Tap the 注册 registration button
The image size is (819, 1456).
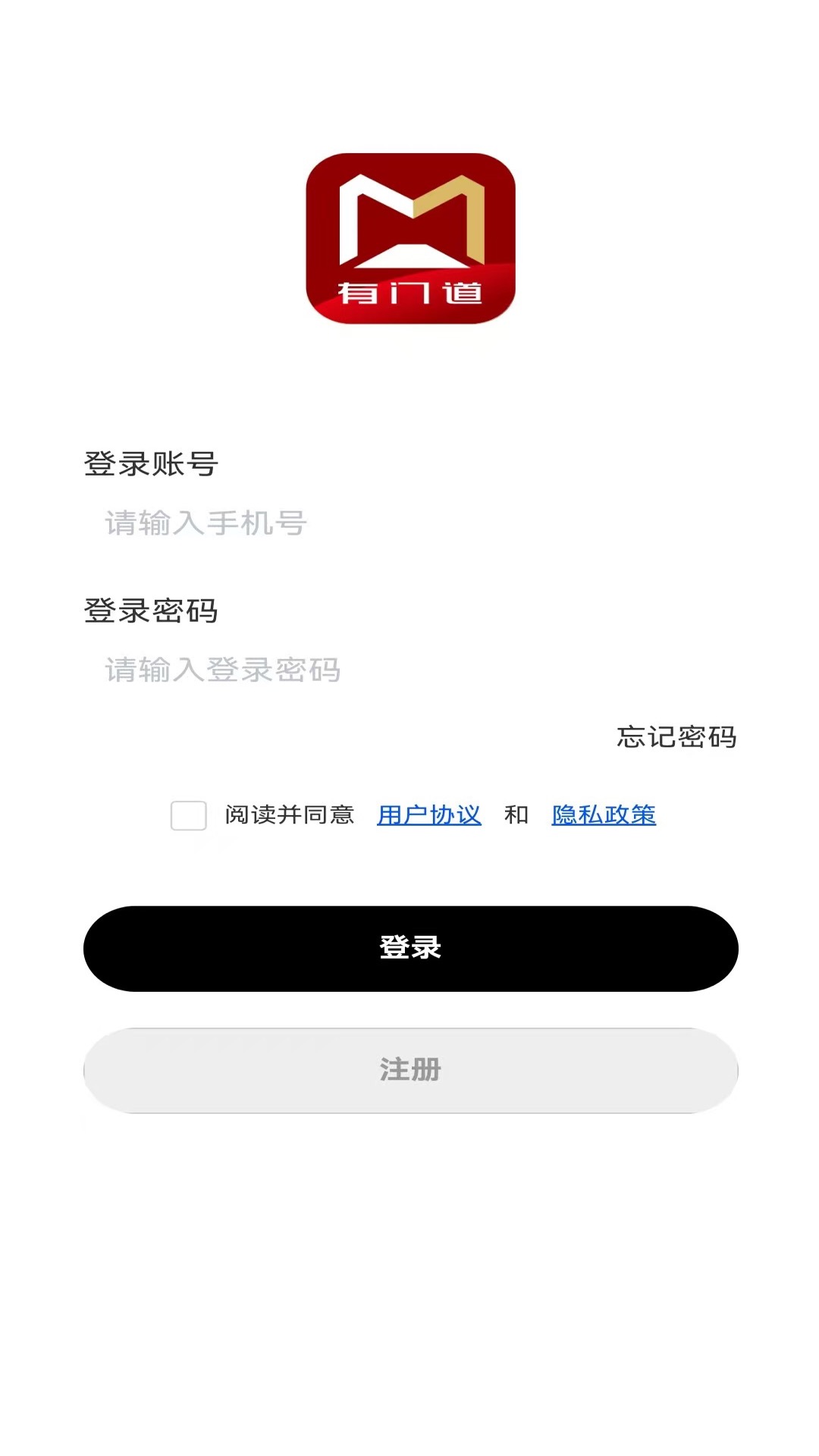click(x=409, y=1069)
